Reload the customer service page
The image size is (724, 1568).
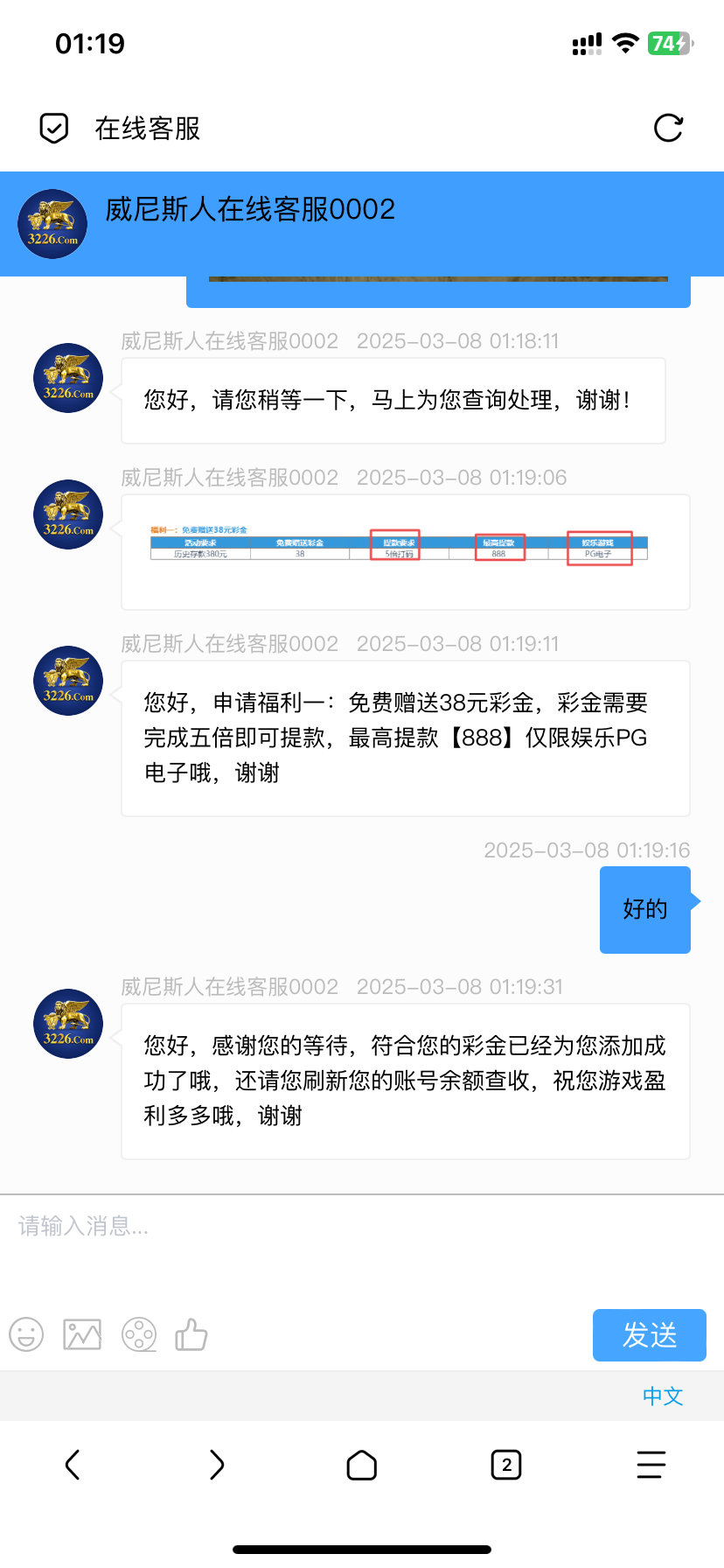point(668,129)
